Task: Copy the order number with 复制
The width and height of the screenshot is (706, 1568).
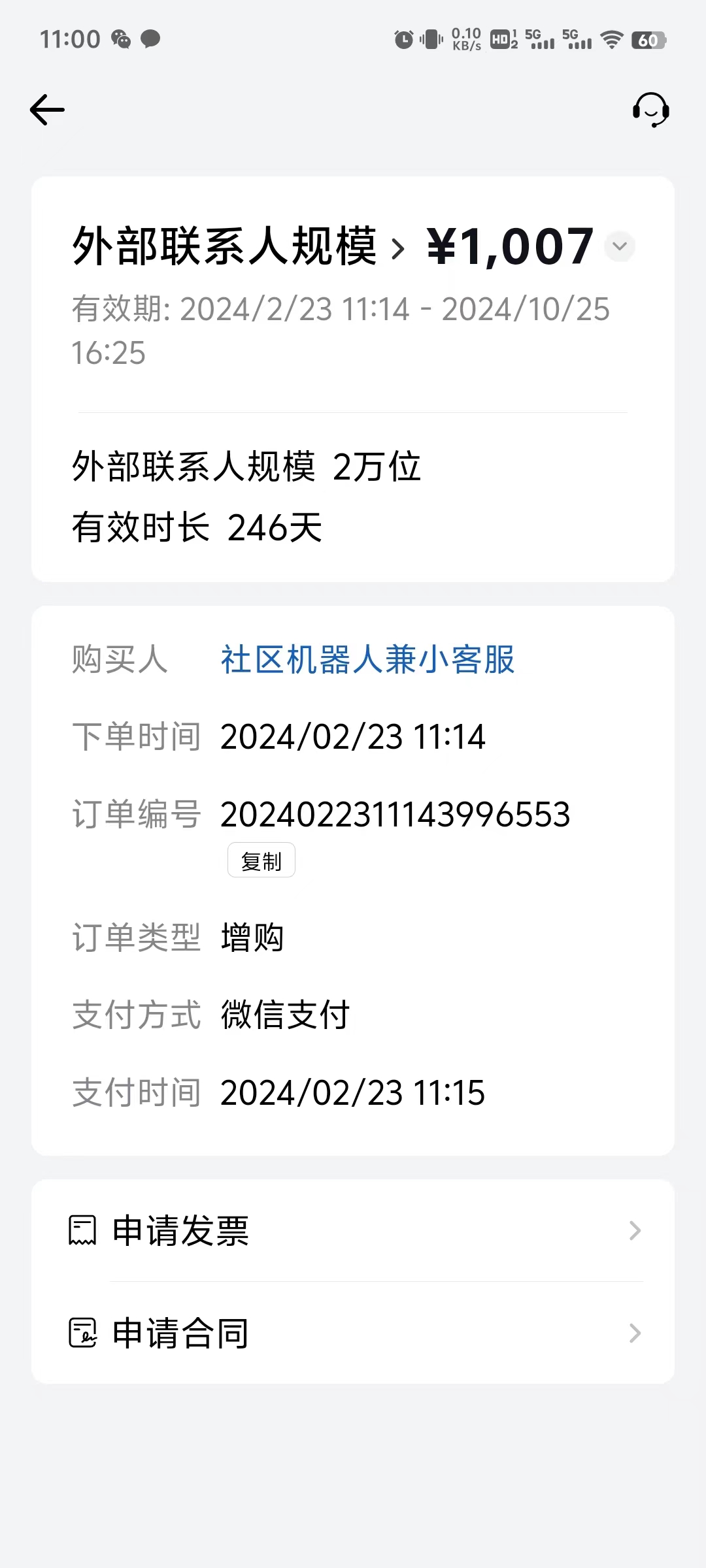Action: click(x=261, y=860)
